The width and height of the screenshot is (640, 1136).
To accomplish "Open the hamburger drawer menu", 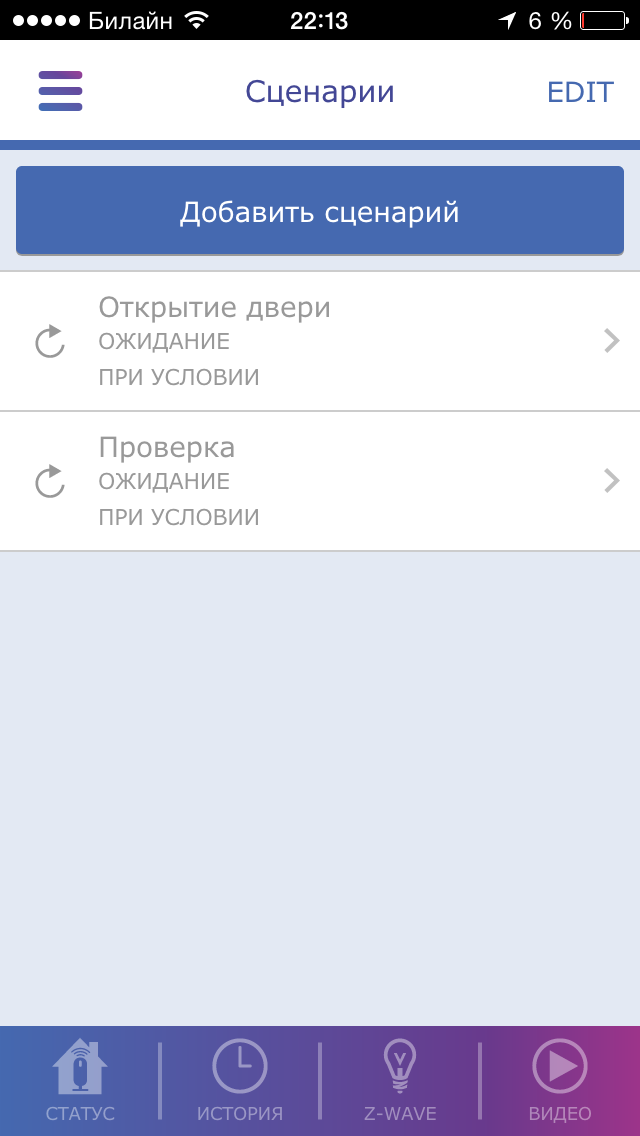I will click(x=60, y=91).
